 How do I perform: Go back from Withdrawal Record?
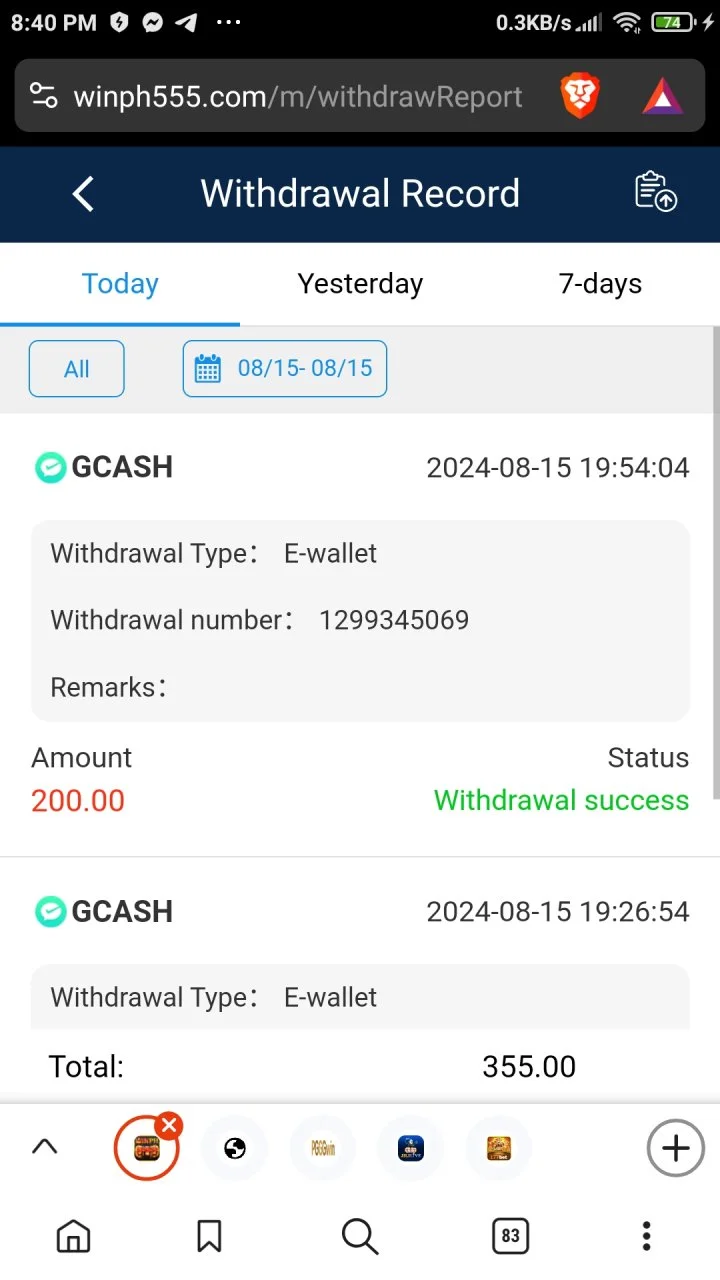(x=83, y=194)
